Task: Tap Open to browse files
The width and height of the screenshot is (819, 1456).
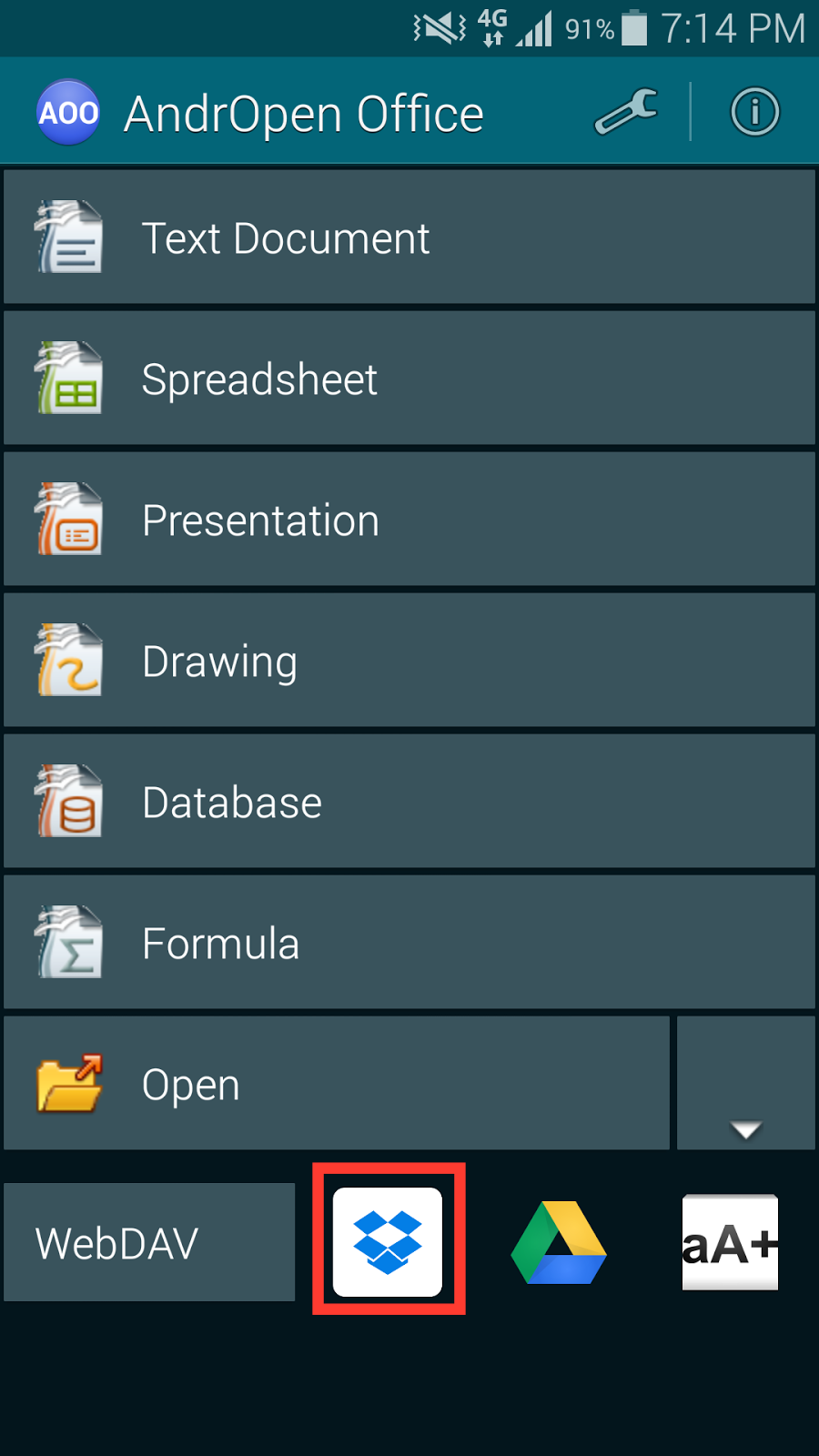Action: pyautogui.click(x=337, y=1084)
